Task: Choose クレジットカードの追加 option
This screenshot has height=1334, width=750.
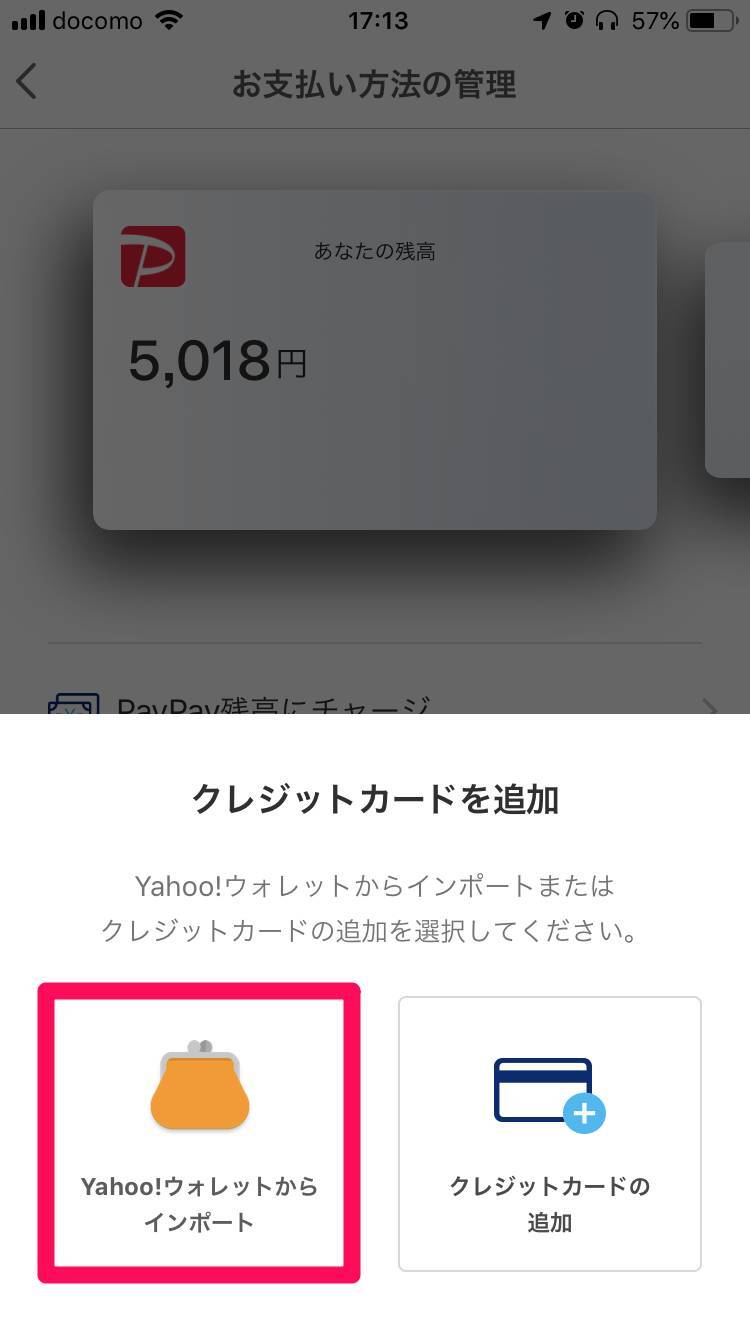Action: [549, 1133]
